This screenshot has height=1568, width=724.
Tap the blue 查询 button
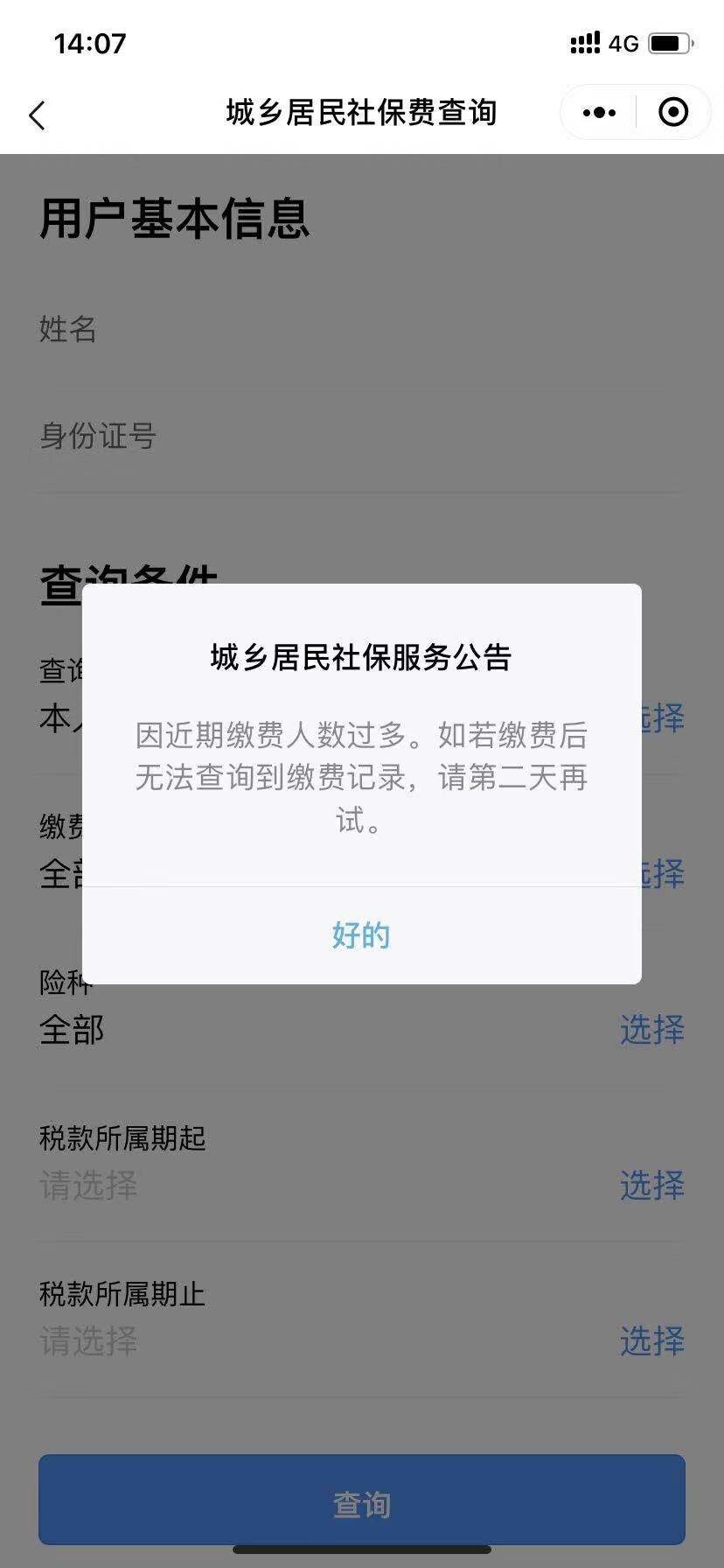click(x=361, y=1504)
